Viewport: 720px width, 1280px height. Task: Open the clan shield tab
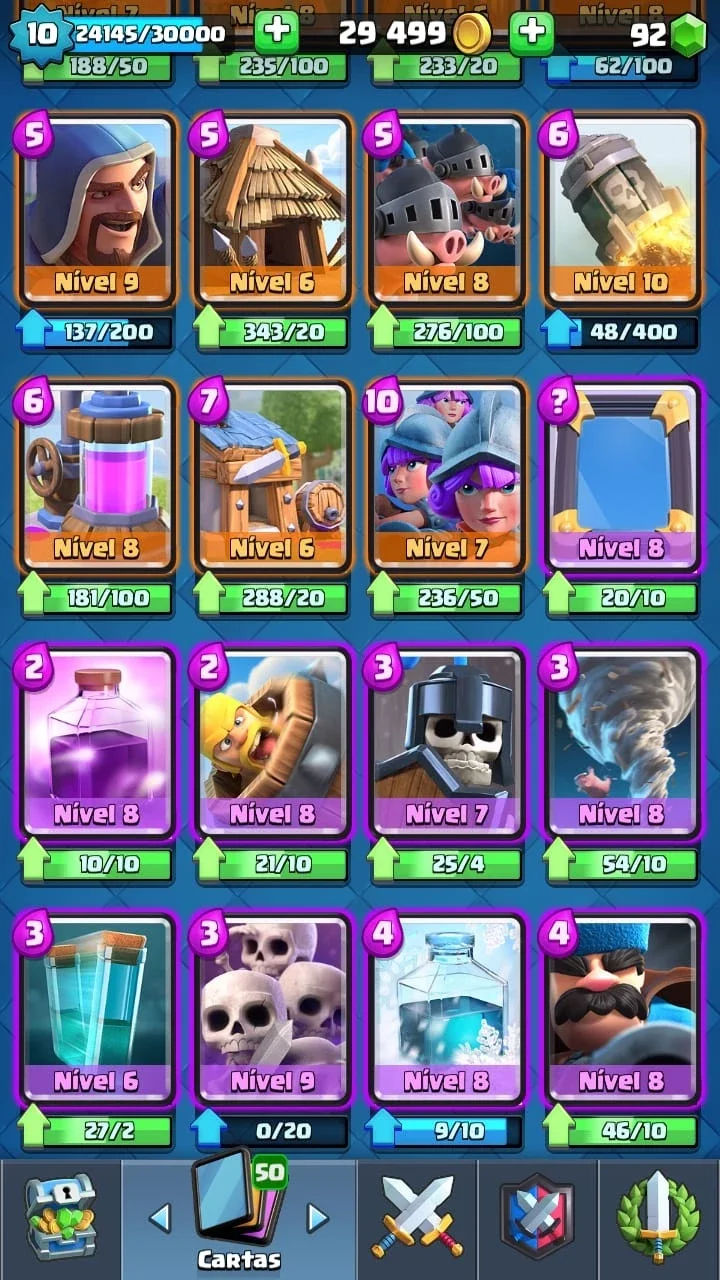537,1218
